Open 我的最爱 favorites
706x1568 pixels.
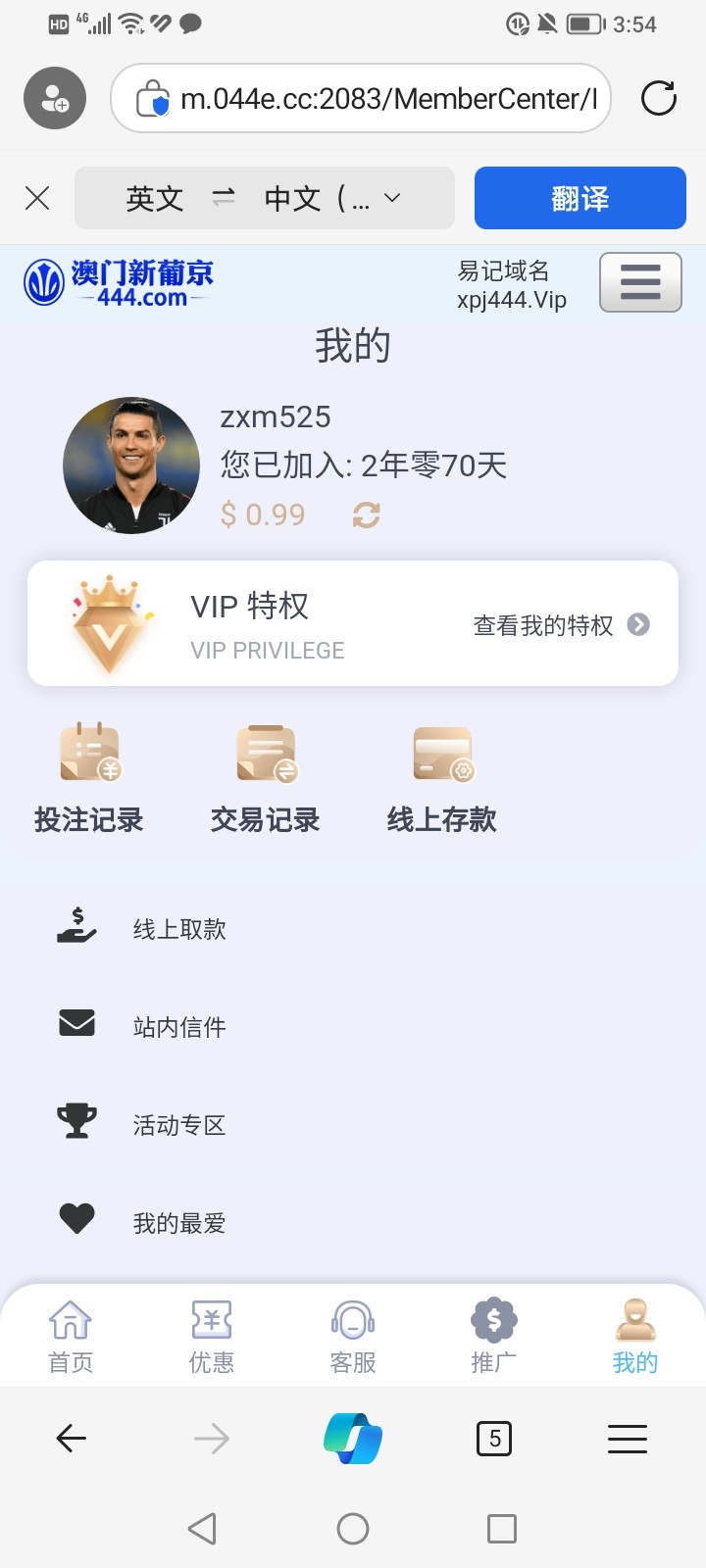(179, 1223)
